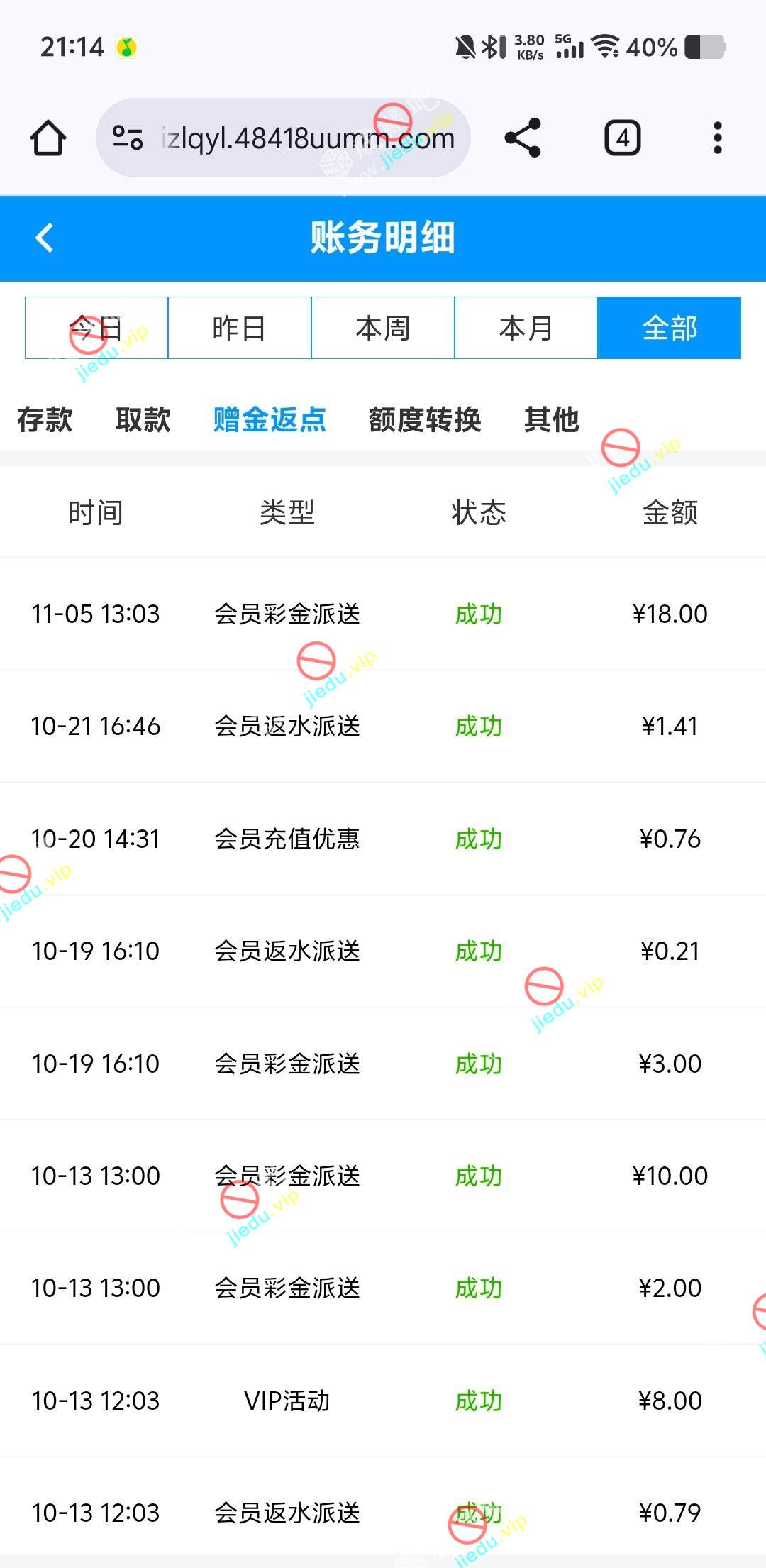The image size is (766, 1568).
Task: Select the 赠金返点 category
Action: (x=270, y=419)
